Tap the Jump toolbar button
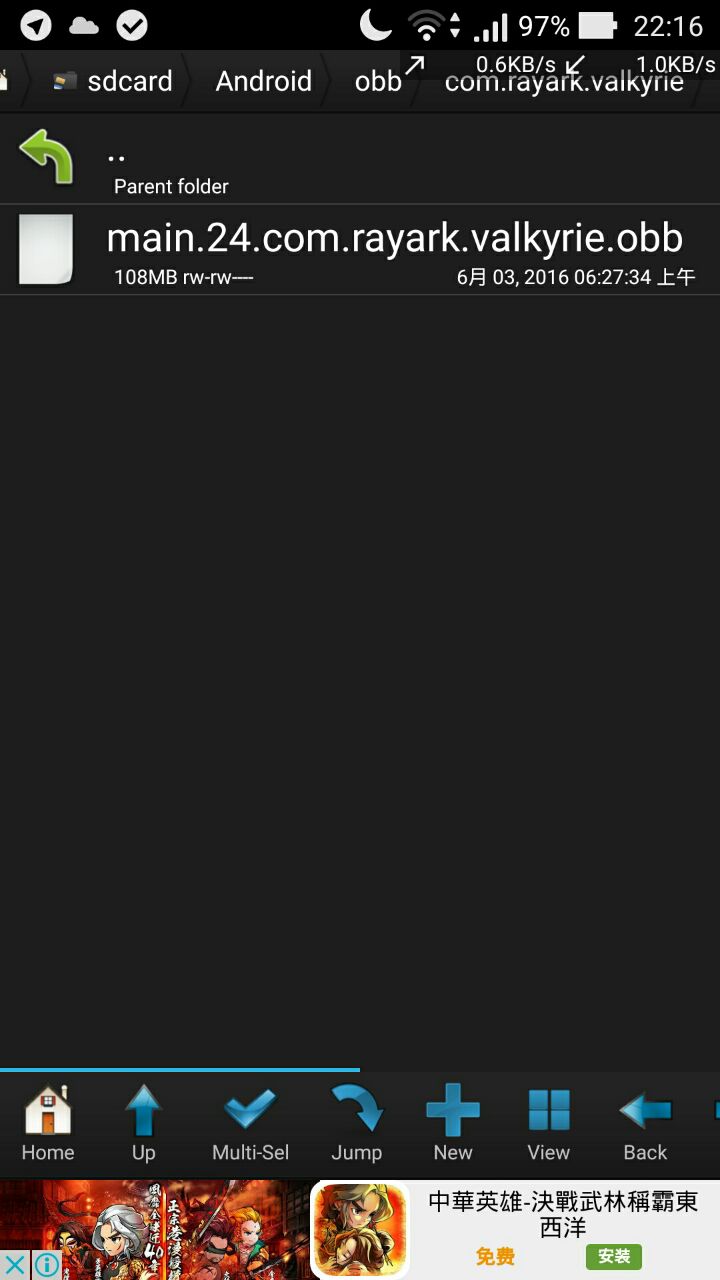Viewport: 720px width, 1280px height. point(357,1123)
